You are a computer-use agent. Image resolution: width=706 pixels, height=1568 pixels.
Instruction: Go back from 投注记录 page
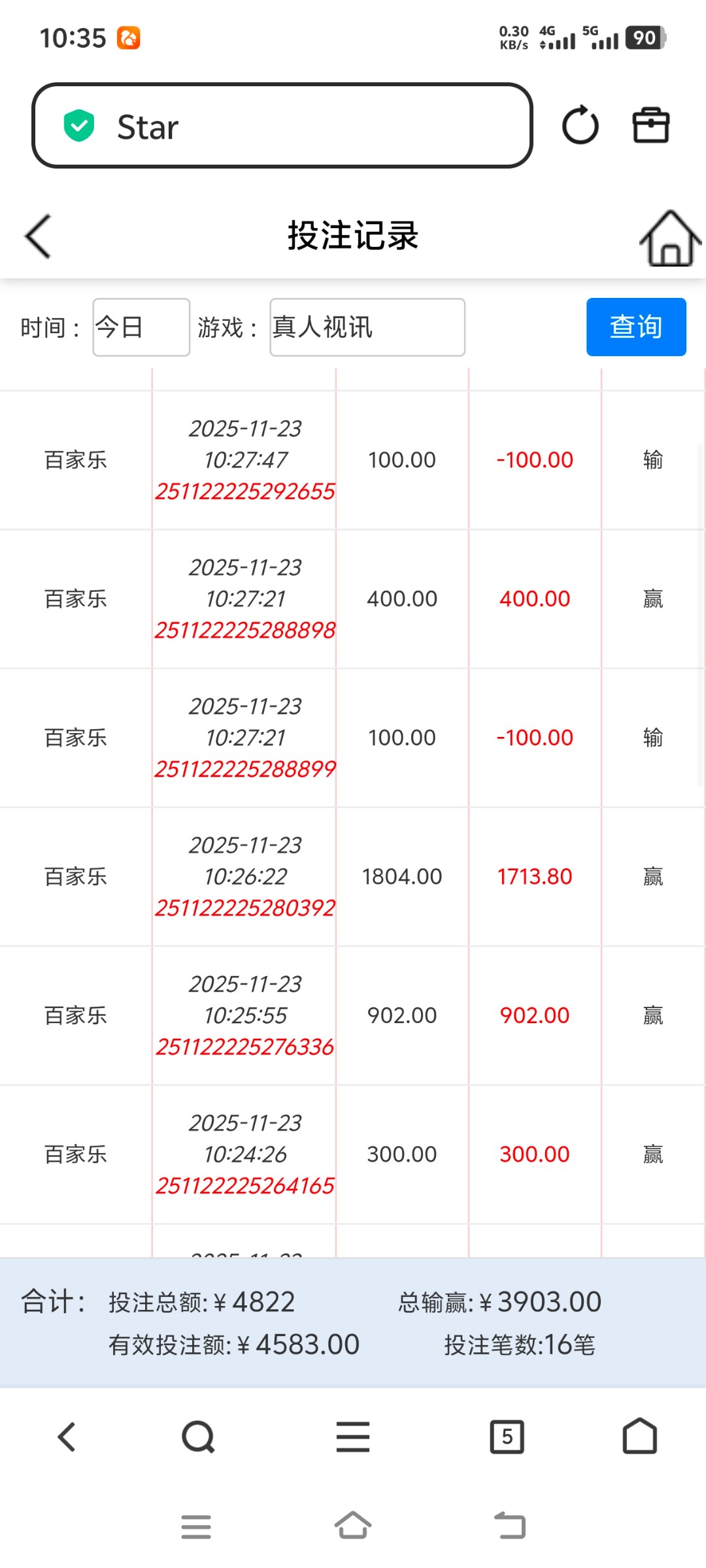tap(38, 236)
